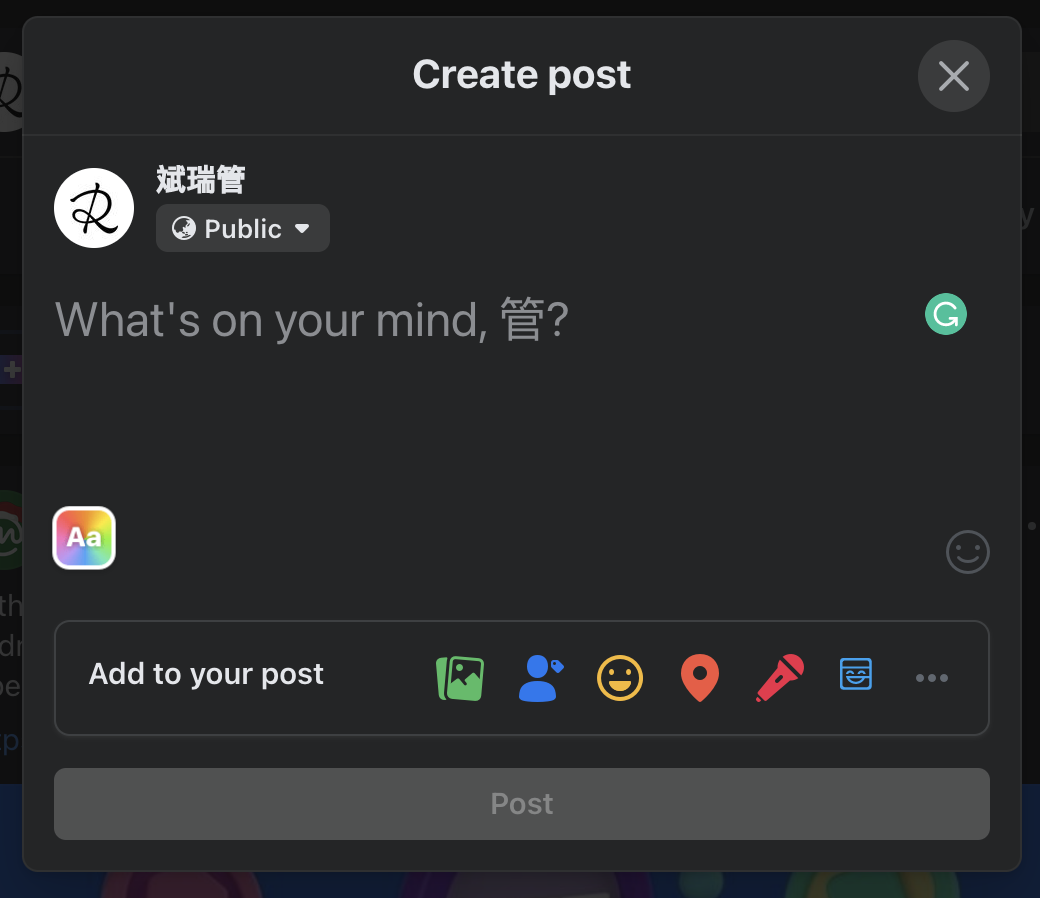This screenshot has height=898, width=1040.
Task: Tap the Post button
Action: pyautogui.click(x=521, y=804)
